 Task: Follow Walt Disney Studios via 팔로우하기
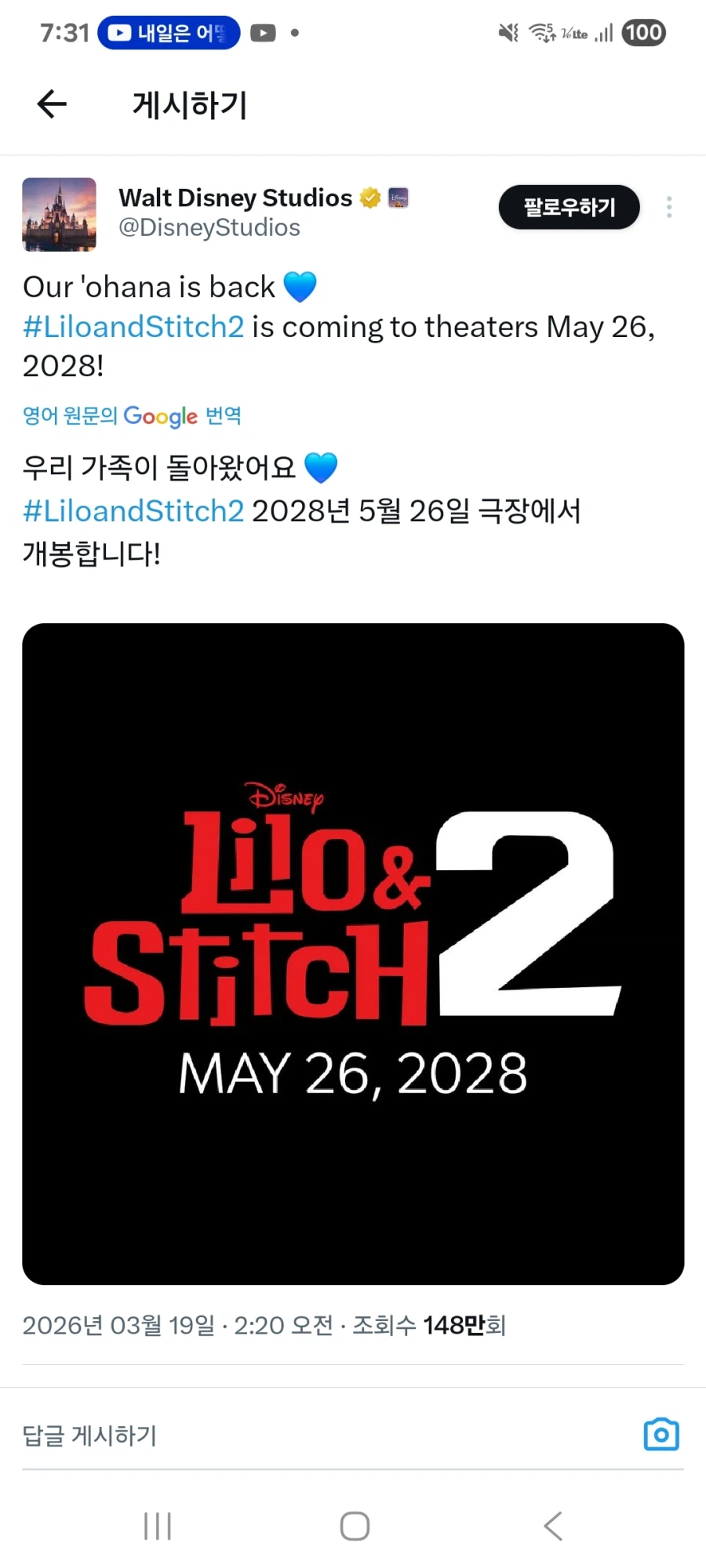(569, 207)
